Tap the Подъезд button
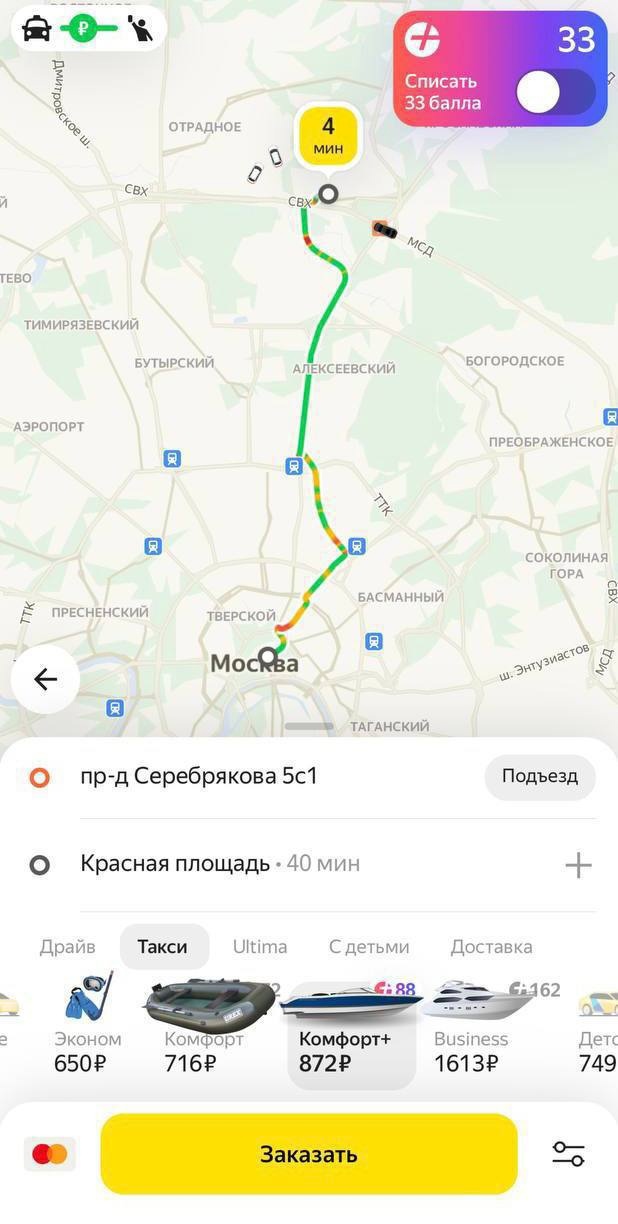This screenshot has height=1224, width=618. [x=539, y=777]
